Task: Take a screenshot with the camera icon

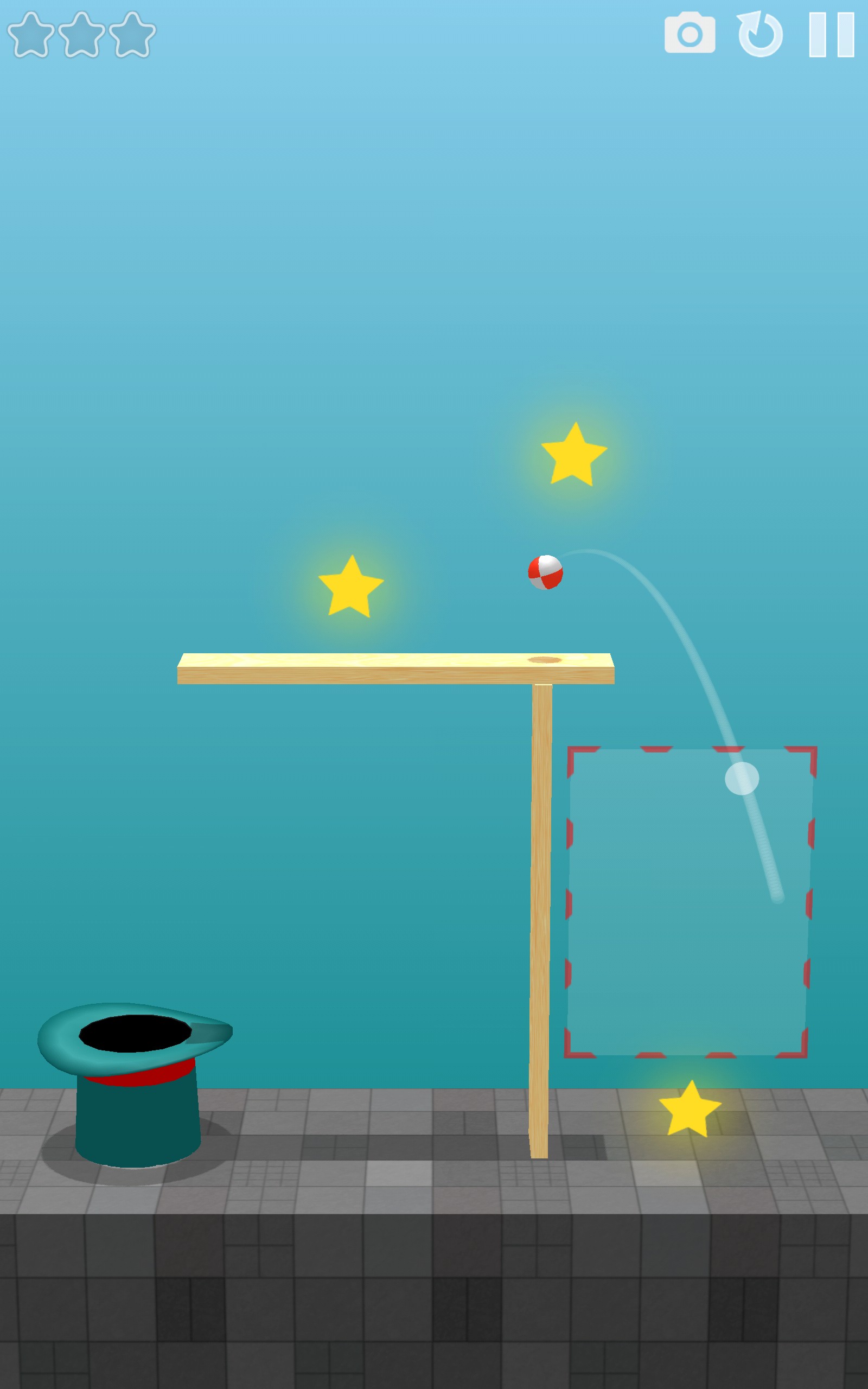Action: coord(690,33)
